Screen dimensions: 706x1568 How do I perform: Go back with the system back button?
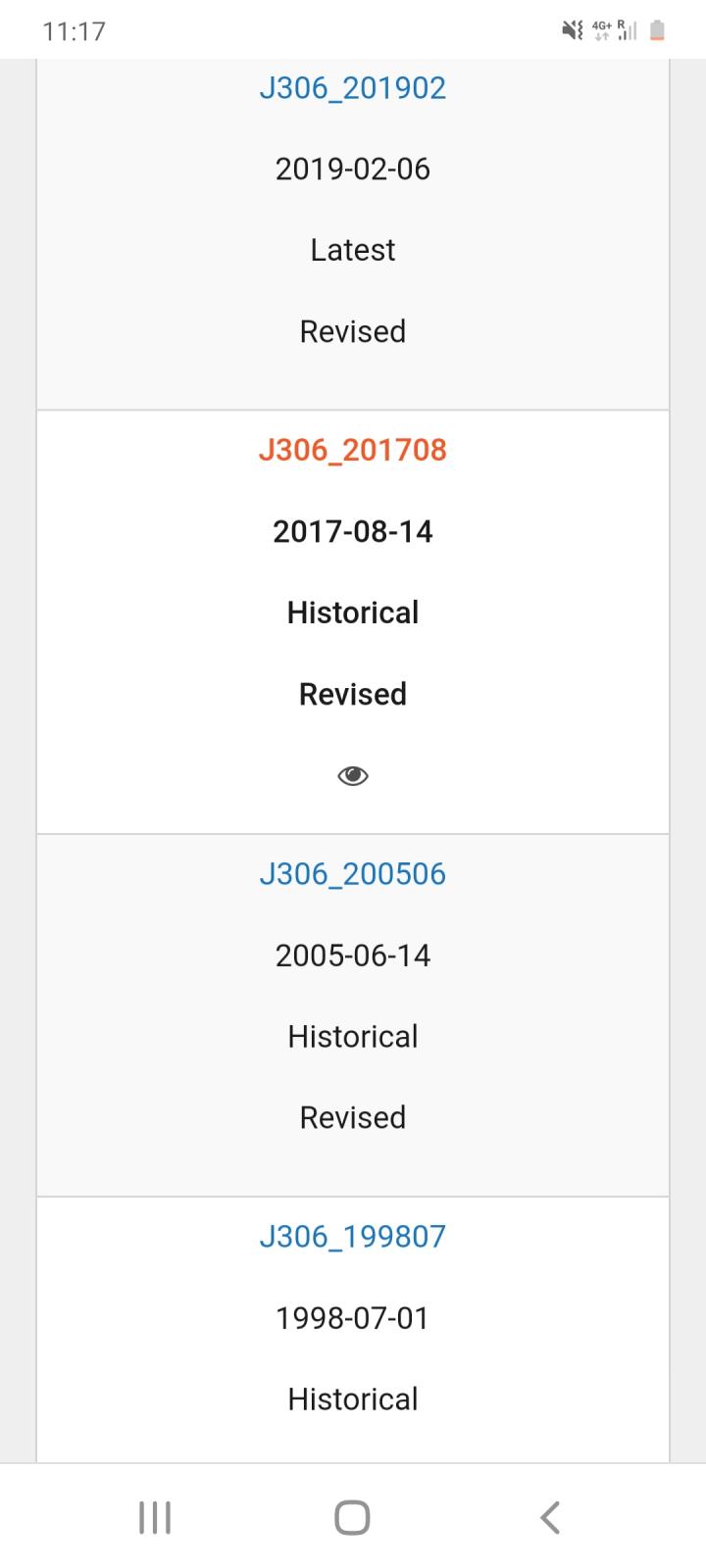[550, 1517]
